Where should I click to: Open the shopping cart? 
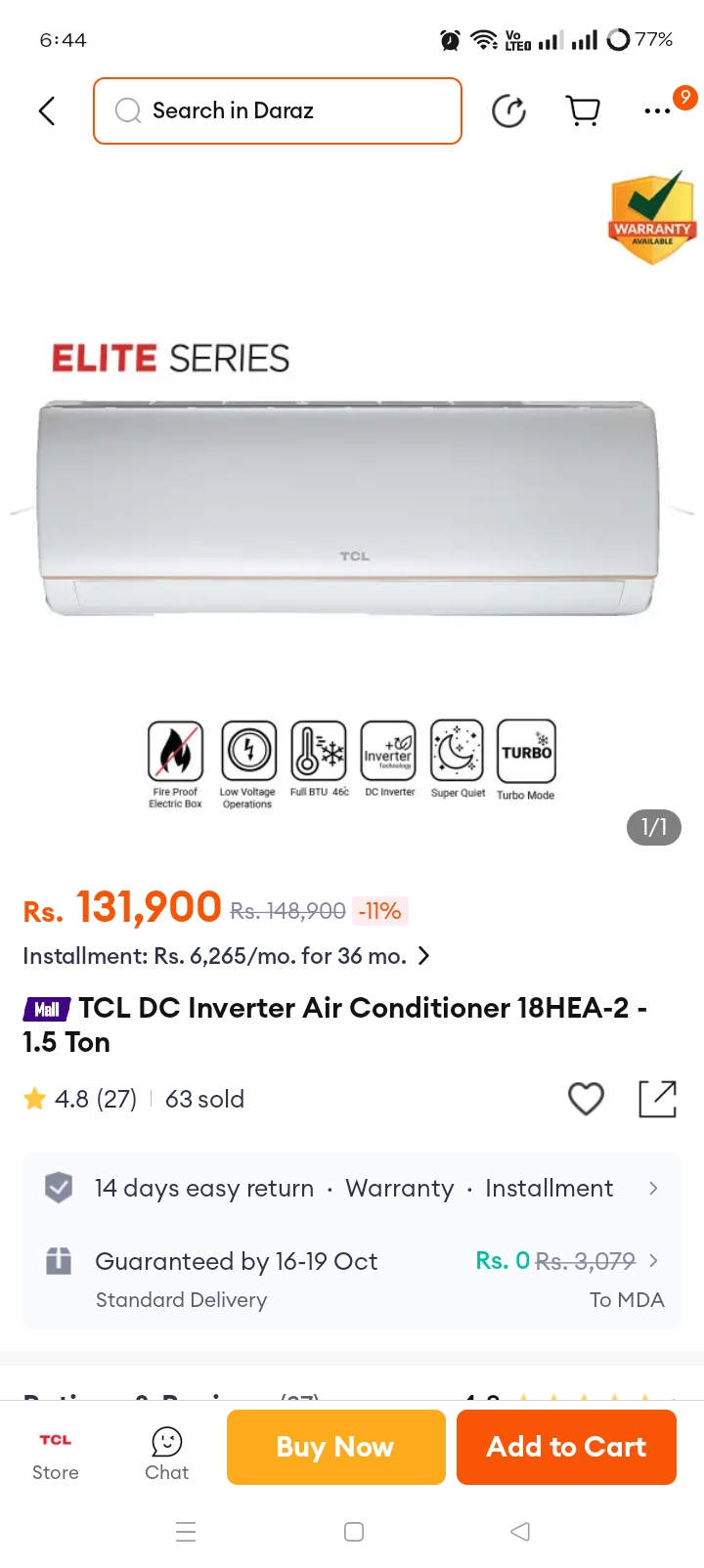pos(584,110)
